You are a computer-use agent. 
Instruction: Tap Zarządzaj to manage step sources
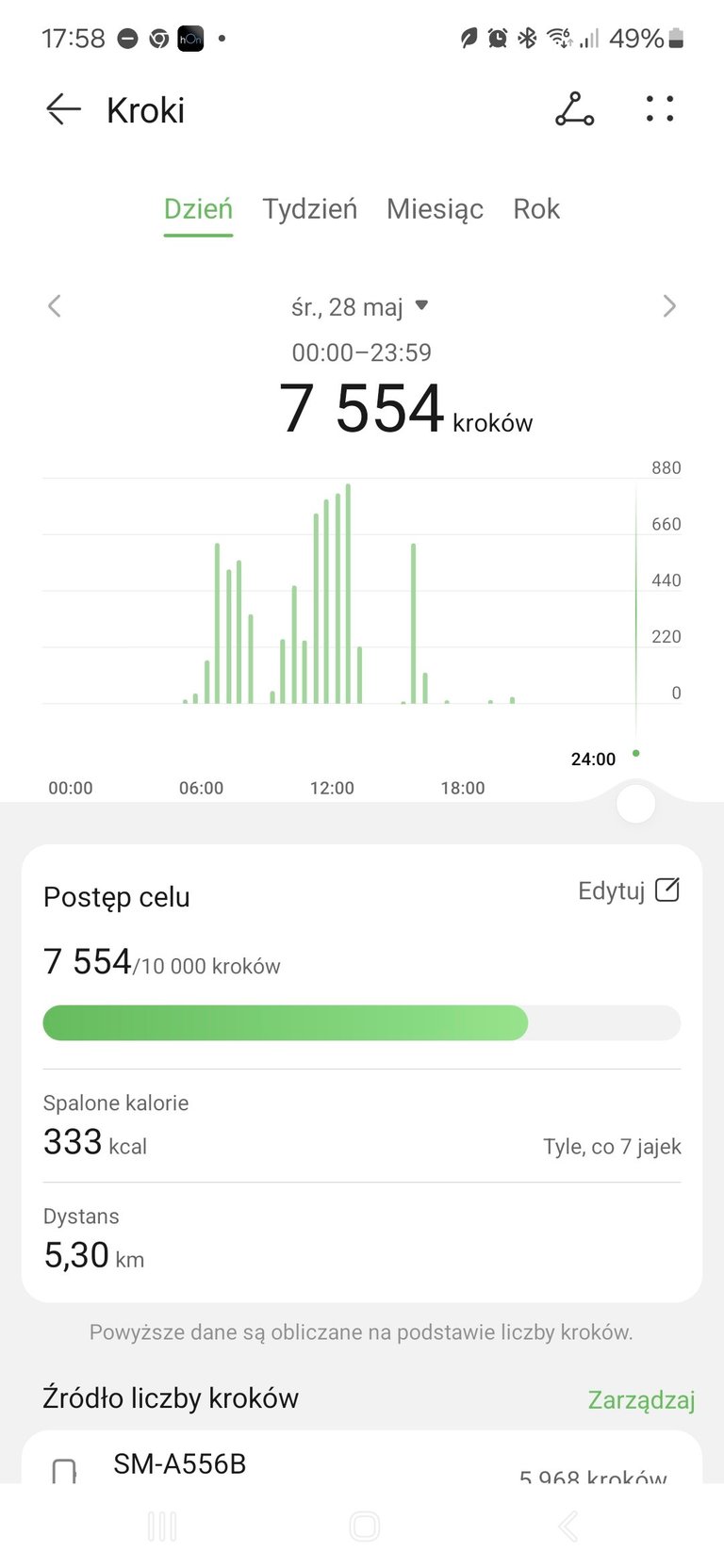pos(641,1400)
